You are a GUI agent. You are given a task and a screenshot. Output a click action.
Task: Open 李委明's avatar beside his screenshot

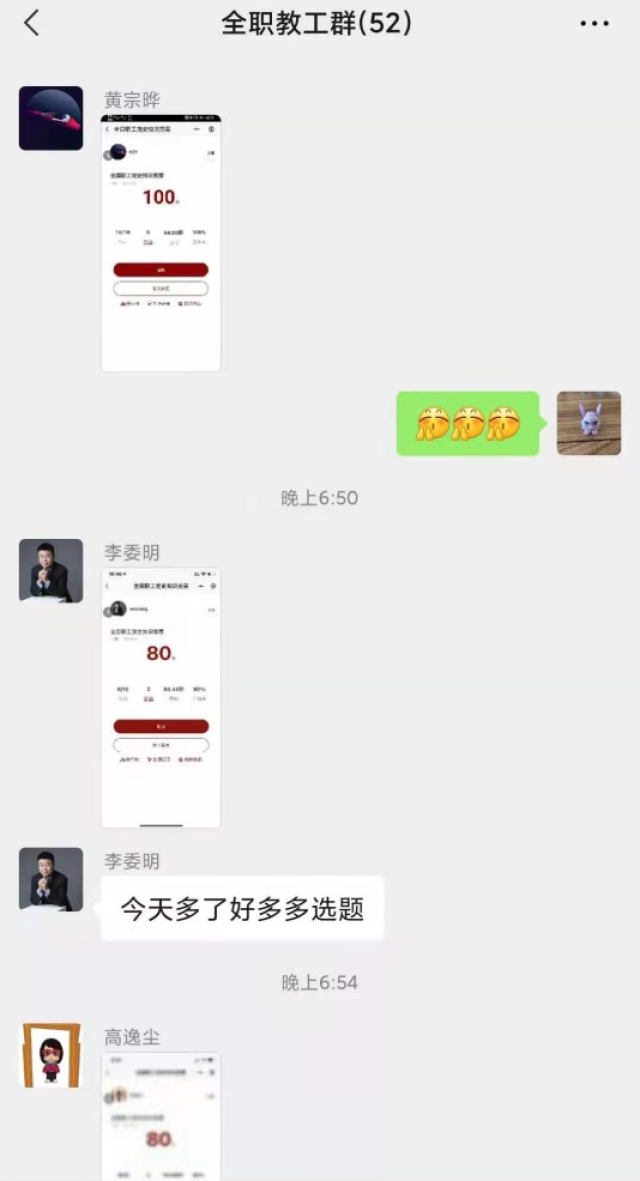click(51, 571)
